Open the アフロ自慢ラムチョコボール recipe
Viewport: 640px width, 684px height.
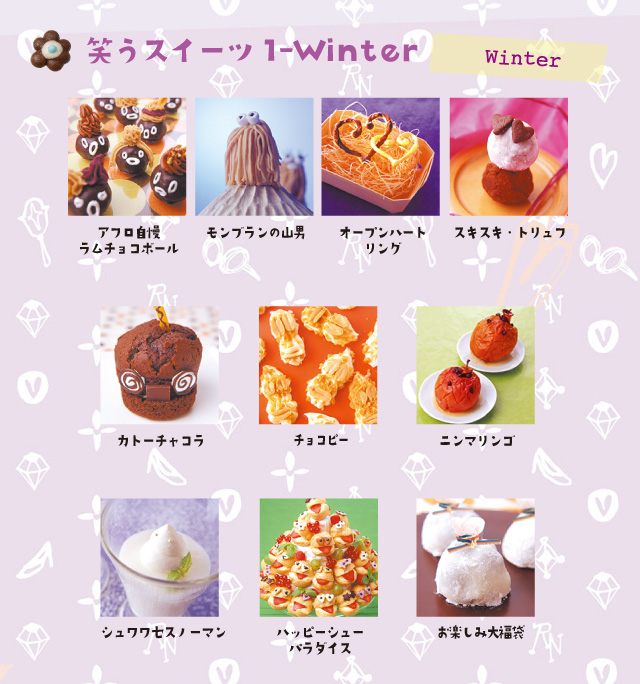click(x=127, y=157)
